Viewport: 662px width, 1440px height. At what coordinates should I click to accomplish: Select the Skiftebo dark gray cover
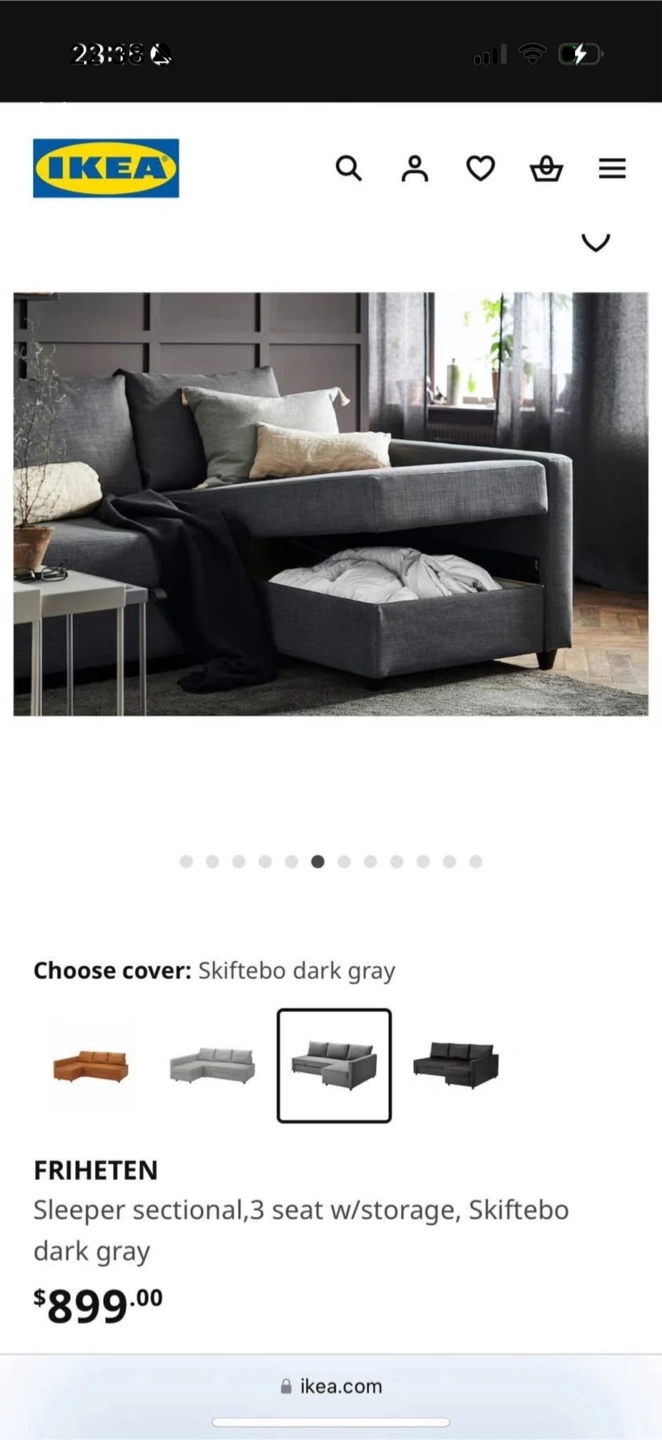point(334,1066)
